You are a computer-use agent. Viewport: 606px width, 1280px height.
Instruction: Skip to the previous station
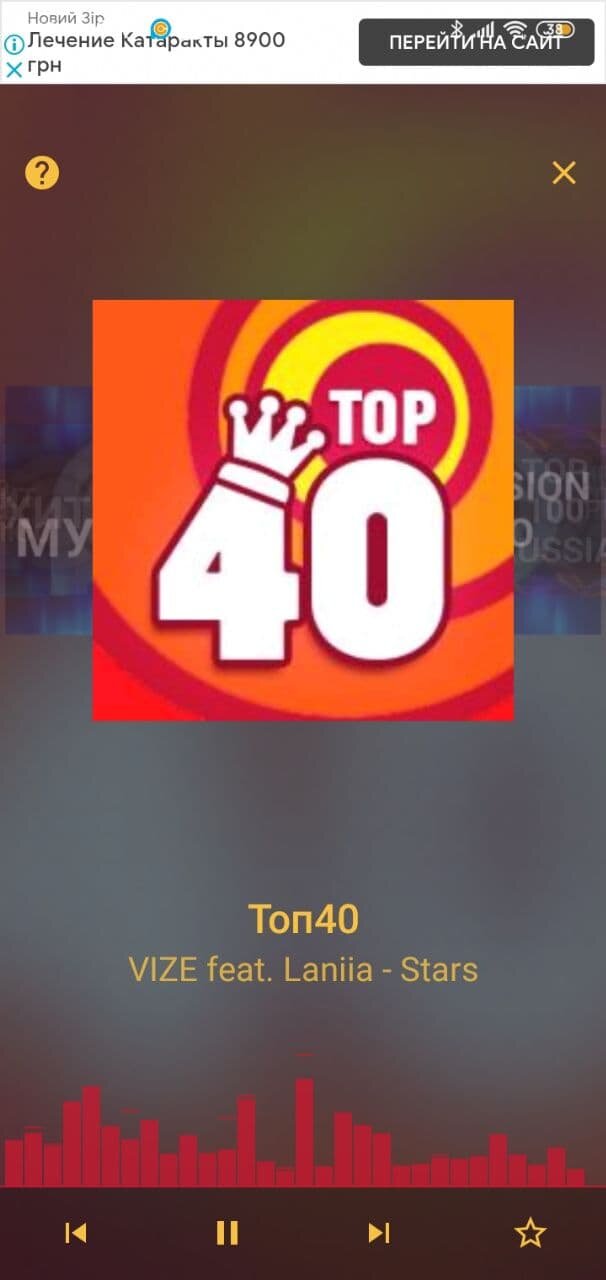[76, 1233]
